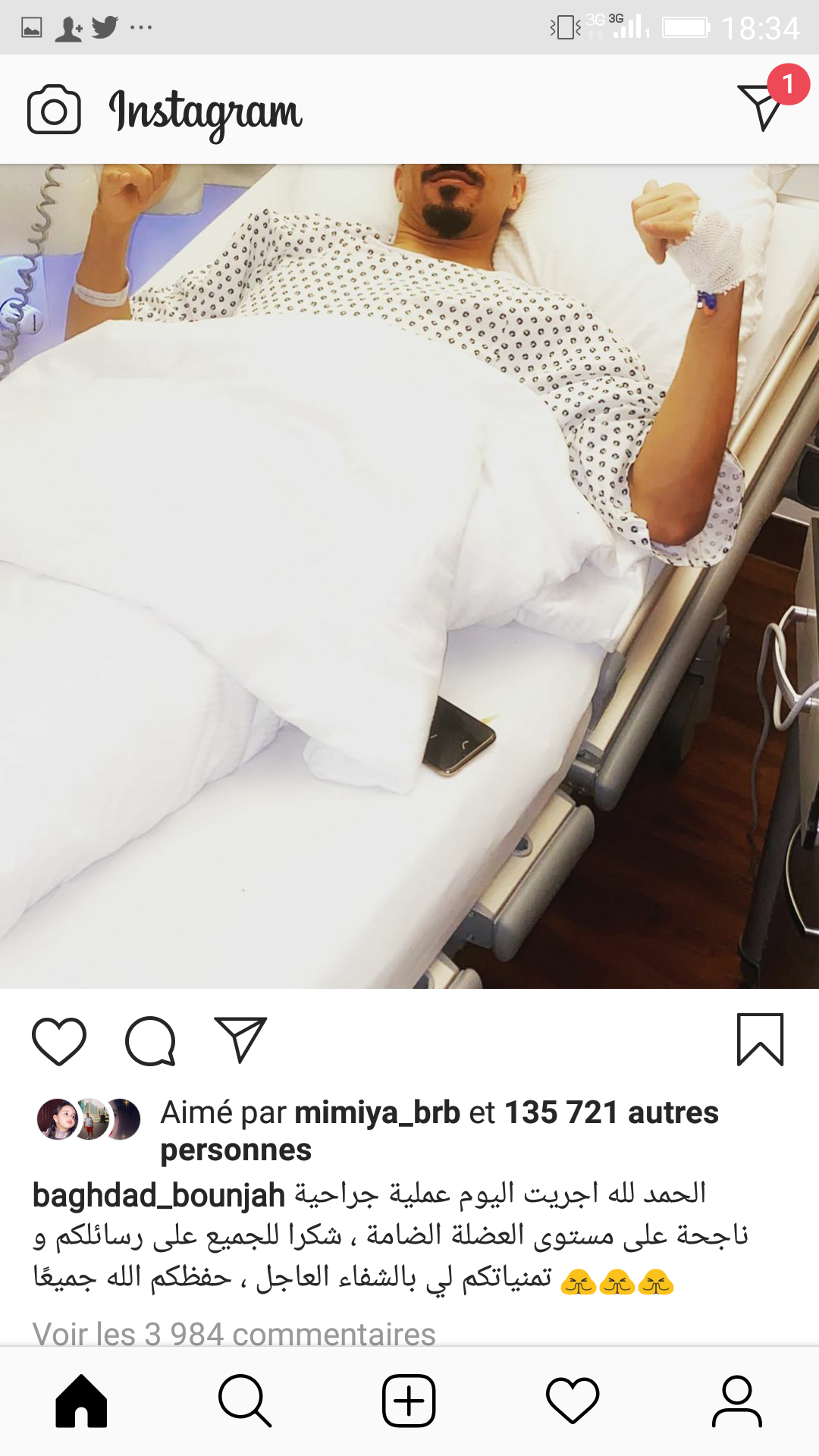This screenshot has width=819, height=1456.
Task: Switch to the Profile tab
Action: [x=736, y=1401]
